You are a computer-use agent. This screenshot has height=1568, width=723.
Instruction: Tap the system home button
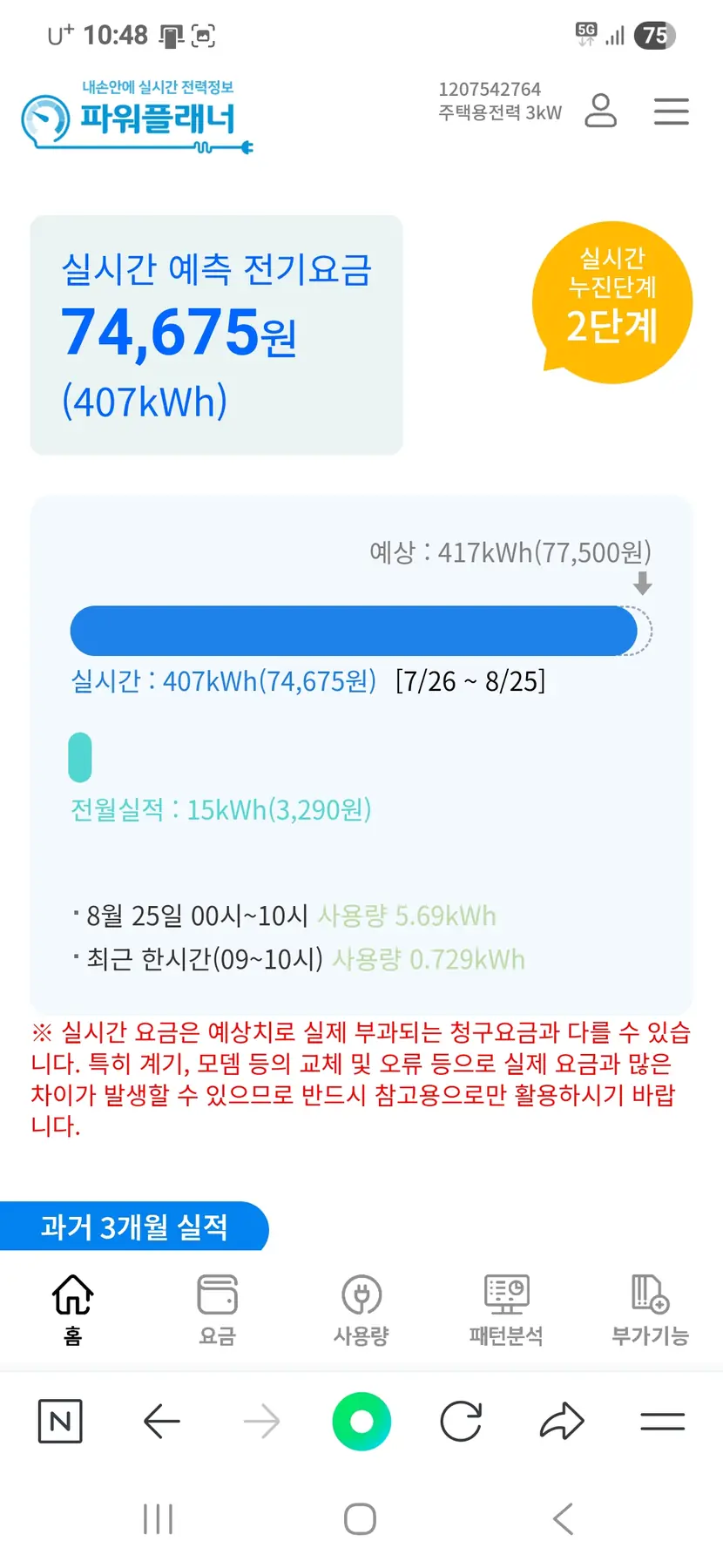[360, 1519]
